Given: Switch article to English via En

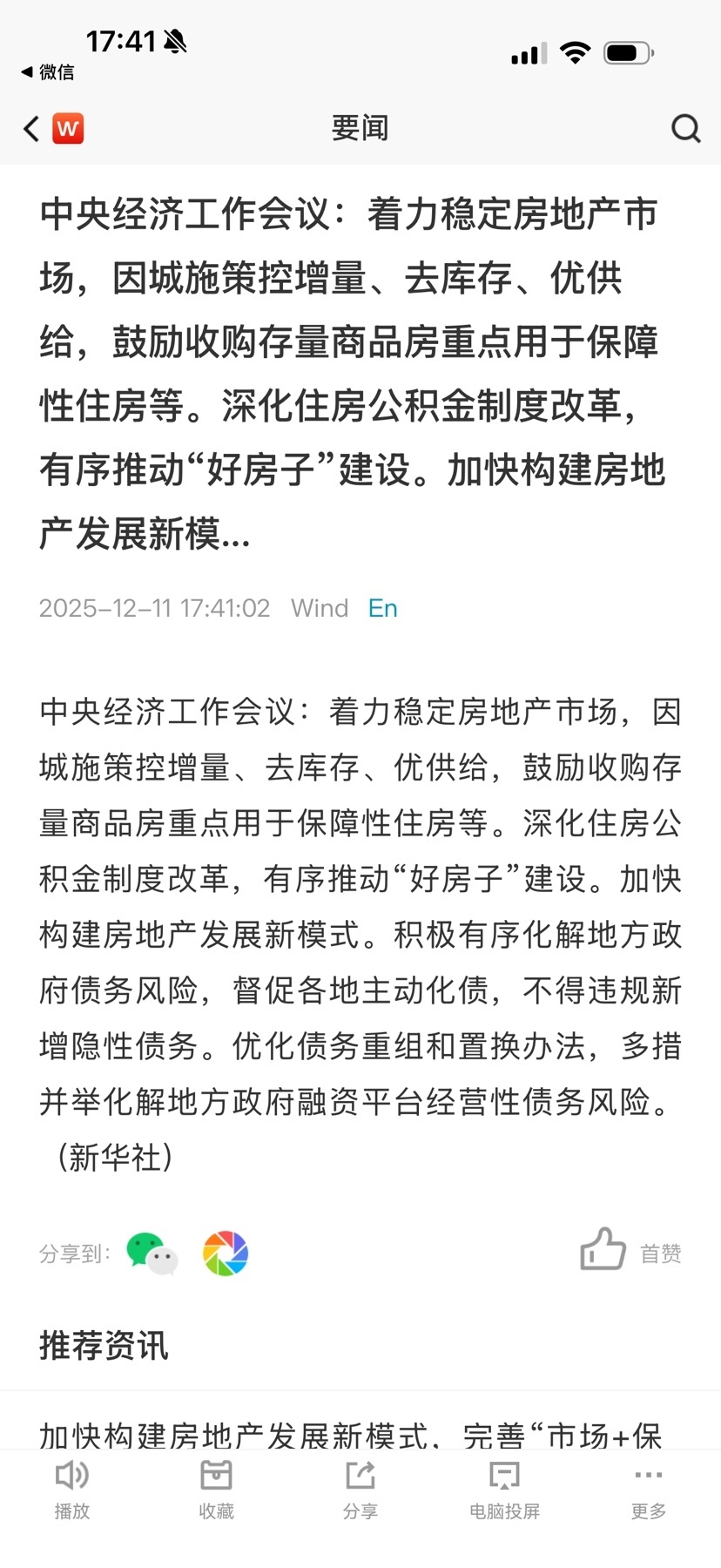Looking at the screenshot, I should [x=382, y=608].
